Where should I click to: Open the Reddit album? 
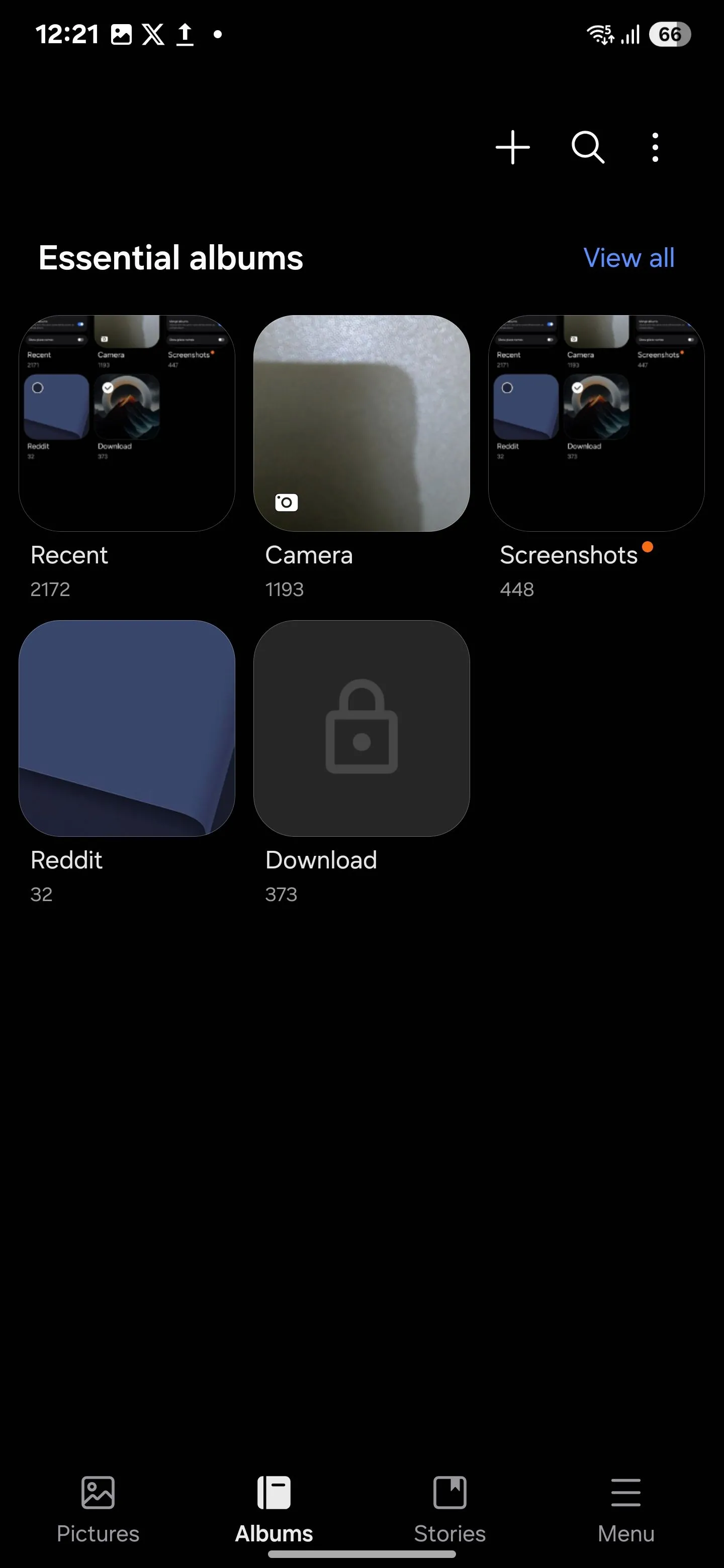click(127, 728)
